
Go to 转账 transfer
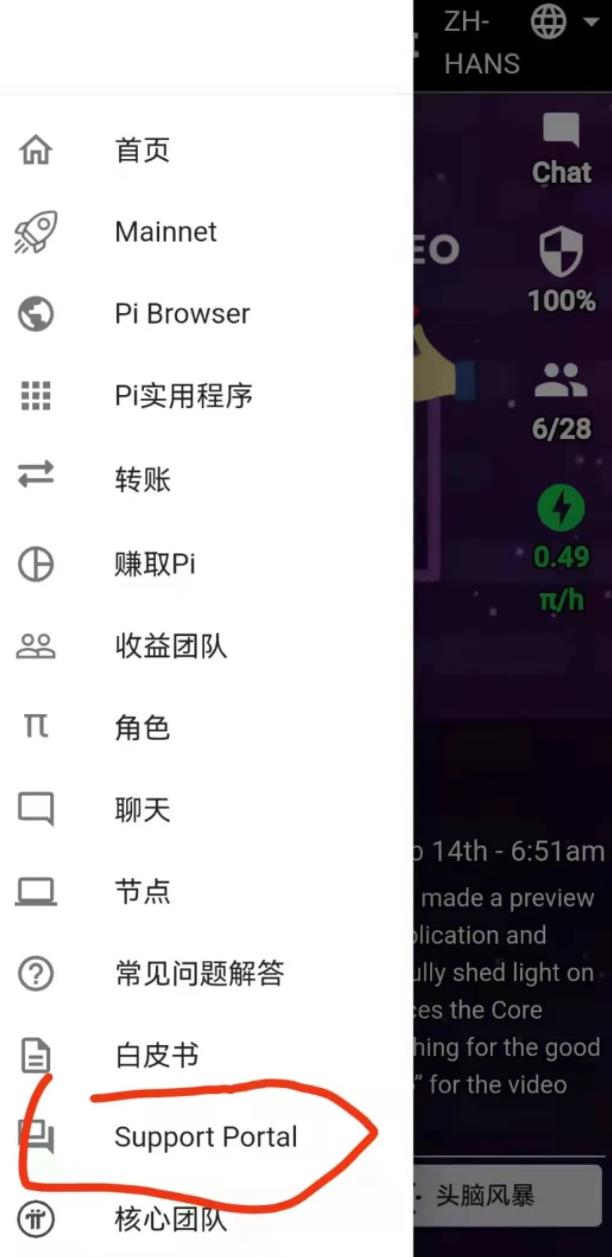[142, 479]
